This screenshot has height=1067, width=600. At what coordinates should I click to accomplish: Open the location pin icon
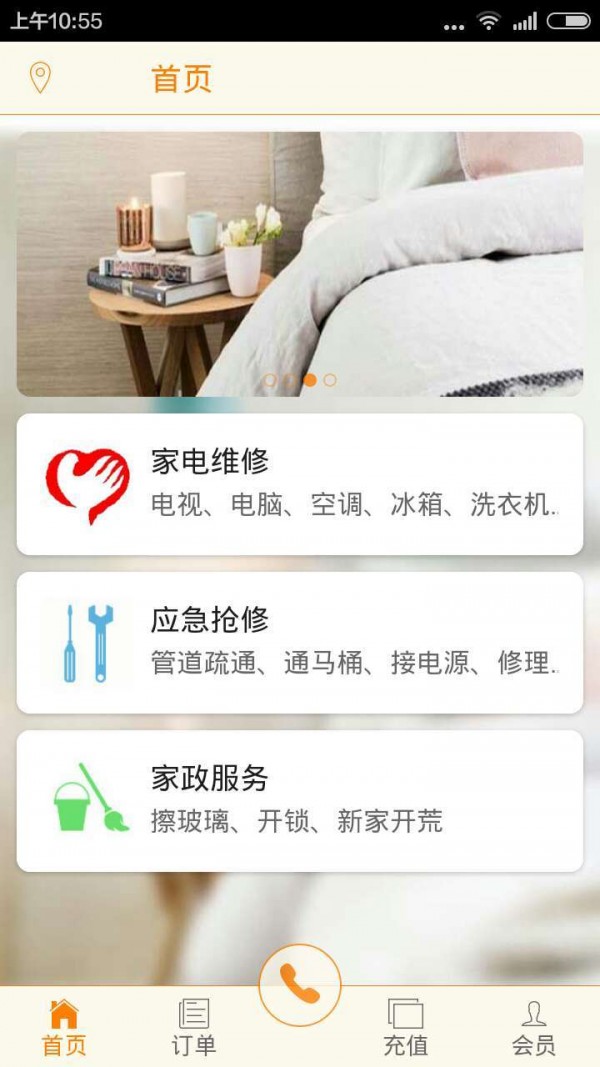click(40, 78)
